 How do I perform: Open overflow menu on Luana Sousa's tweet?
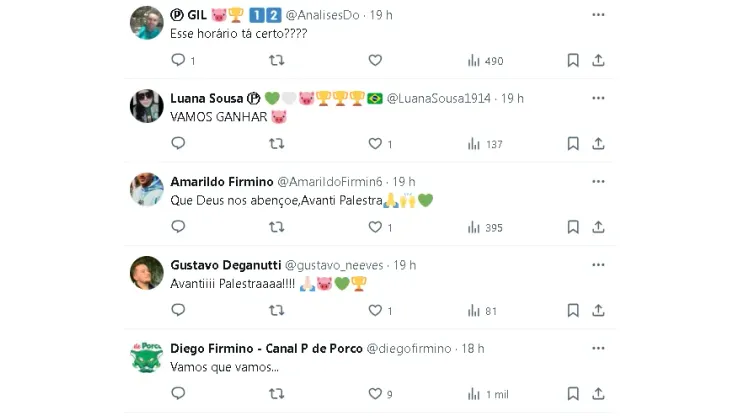(598, 98)
